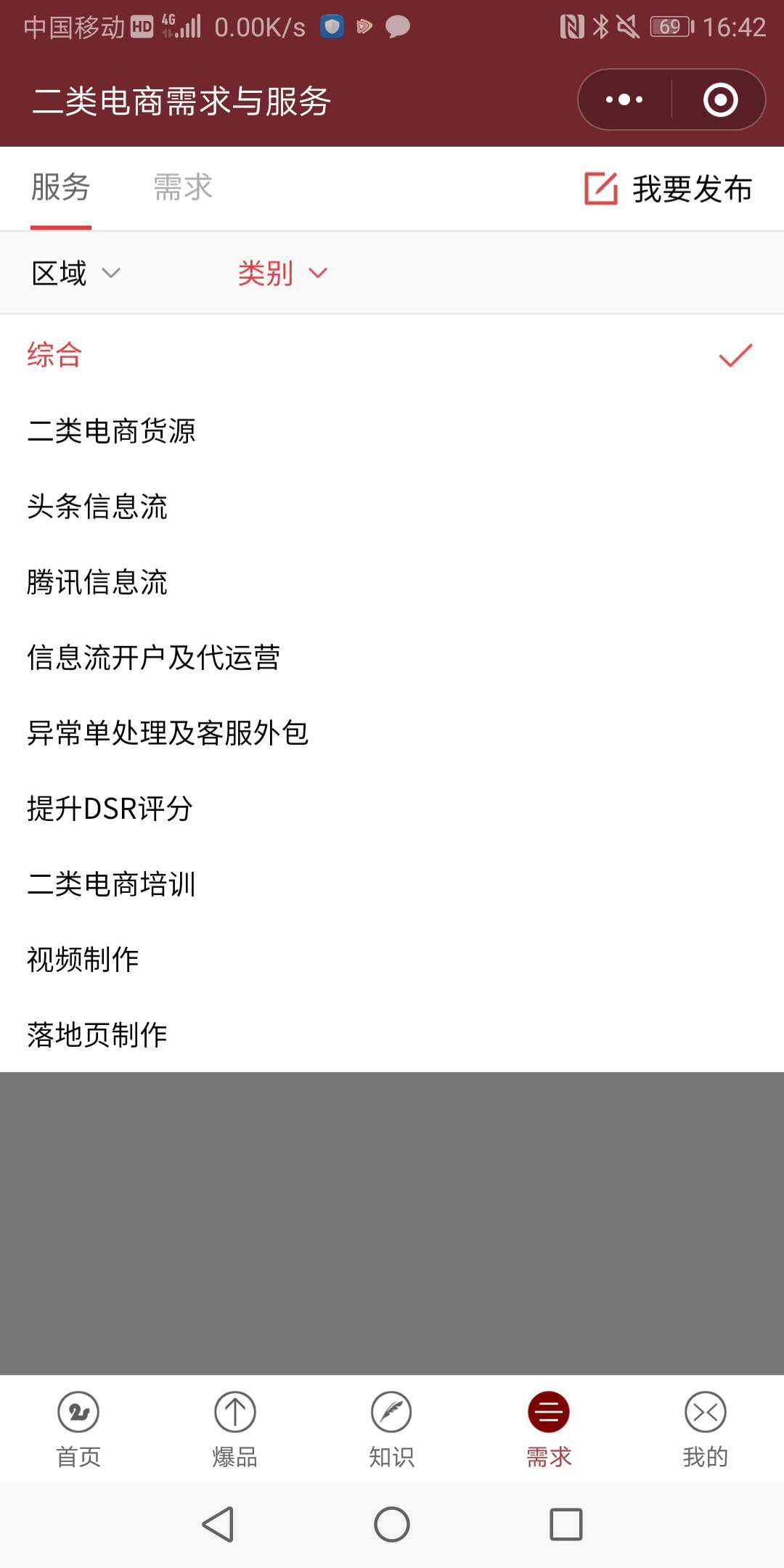Choose 腾讯信息流 from the list
The height and width of the screenshot is (1568, 784).
(392, 582)
